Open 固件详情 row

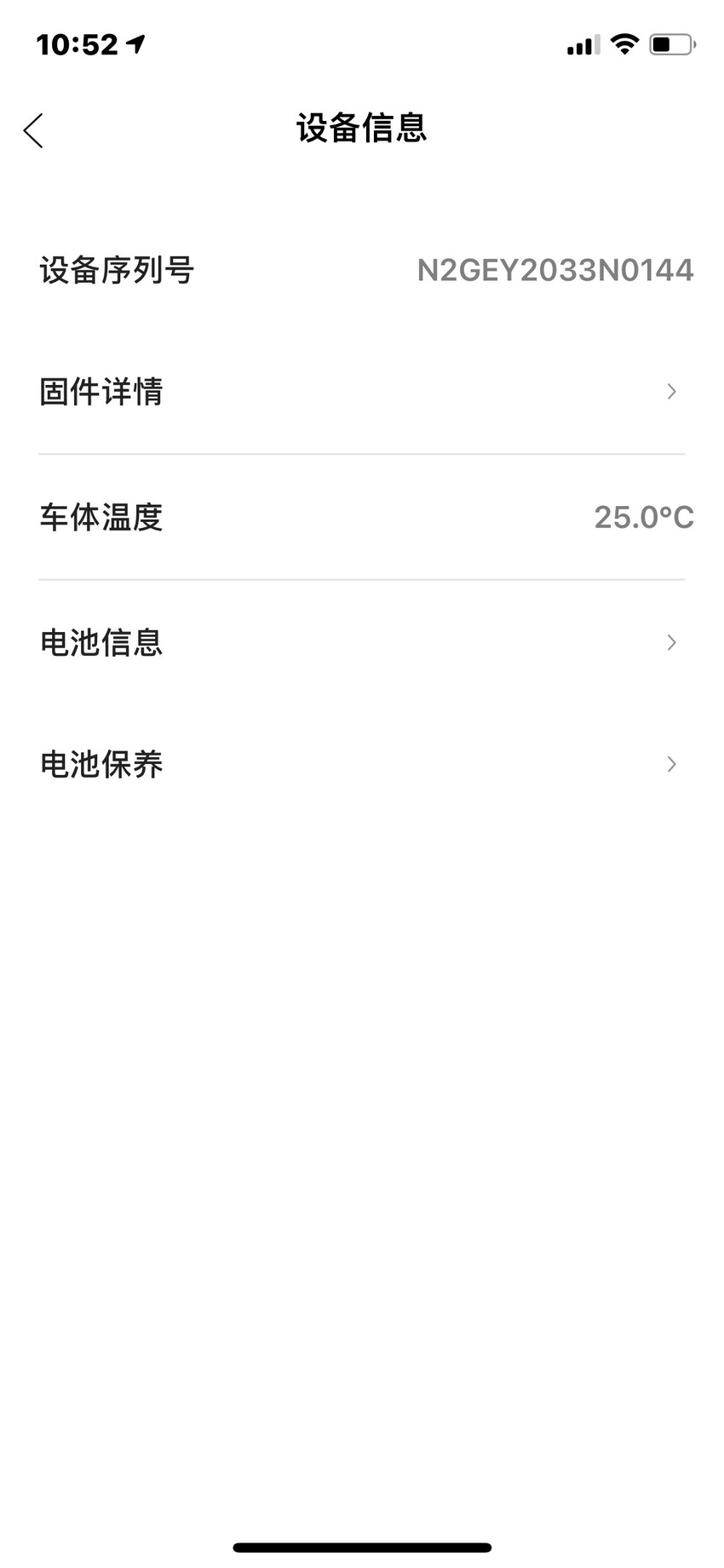pyautogui.click(x=362, y=392)
